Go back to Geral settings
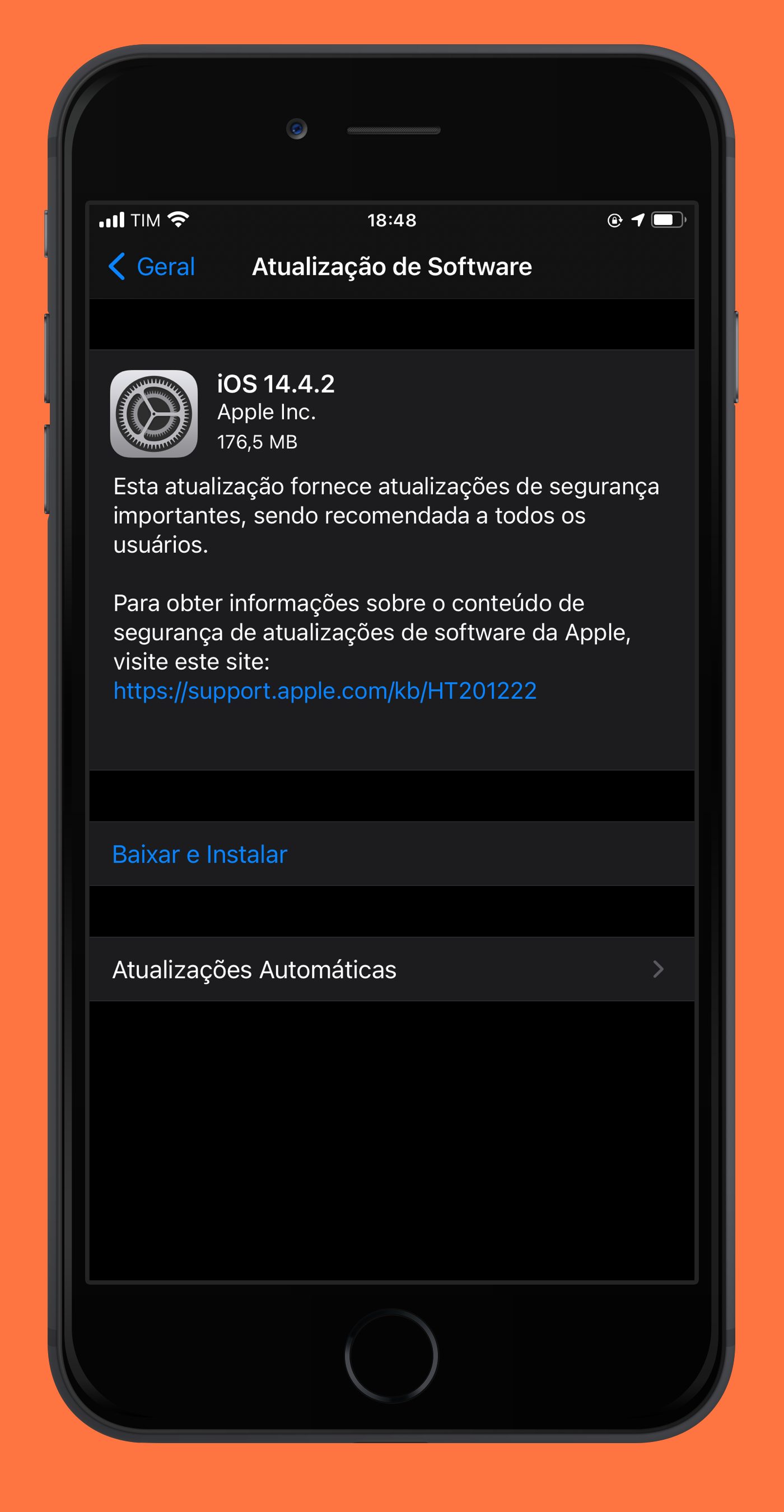This screenshot has width=784, height=1512. (x=152, y=267)
